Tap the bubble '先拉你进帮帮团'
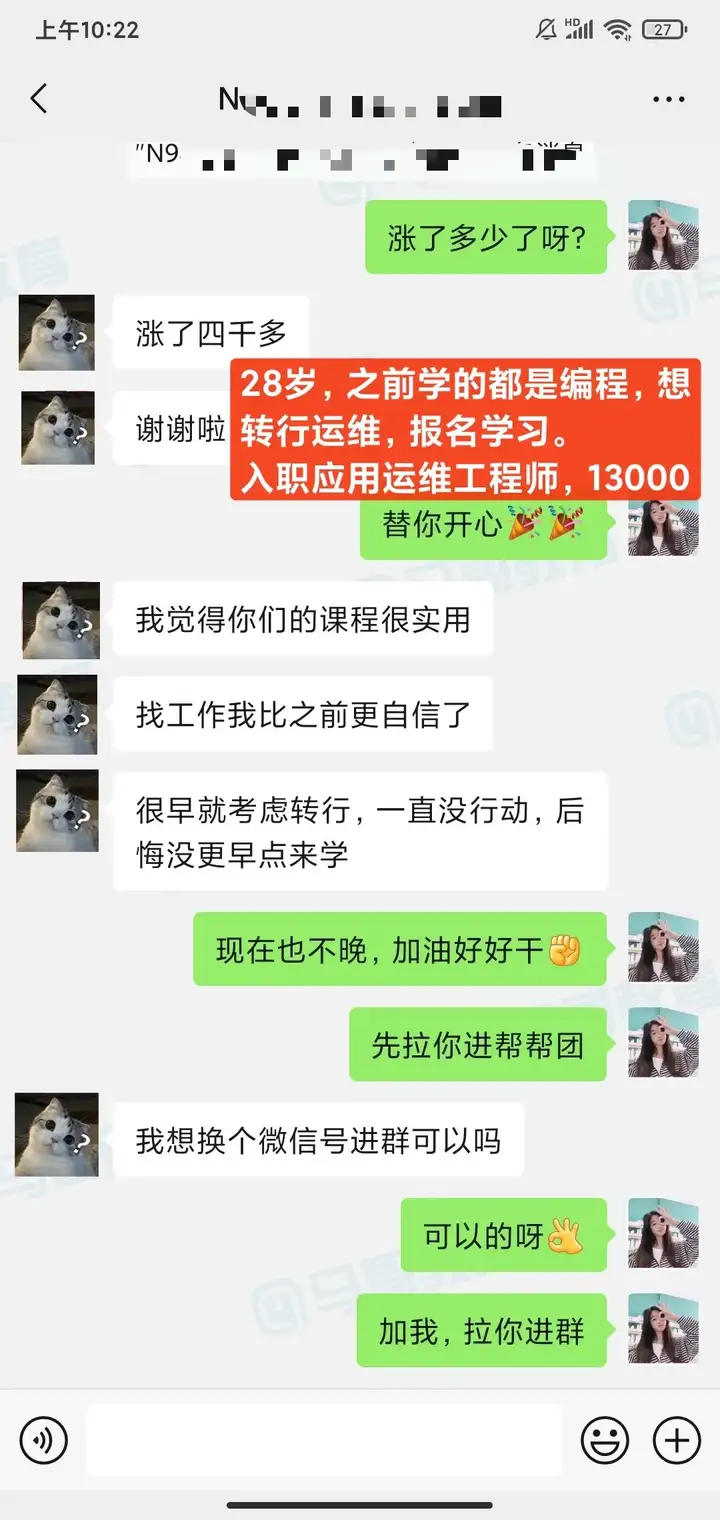This screenshot has height=1520, width=720. (x=477, y=1045)
